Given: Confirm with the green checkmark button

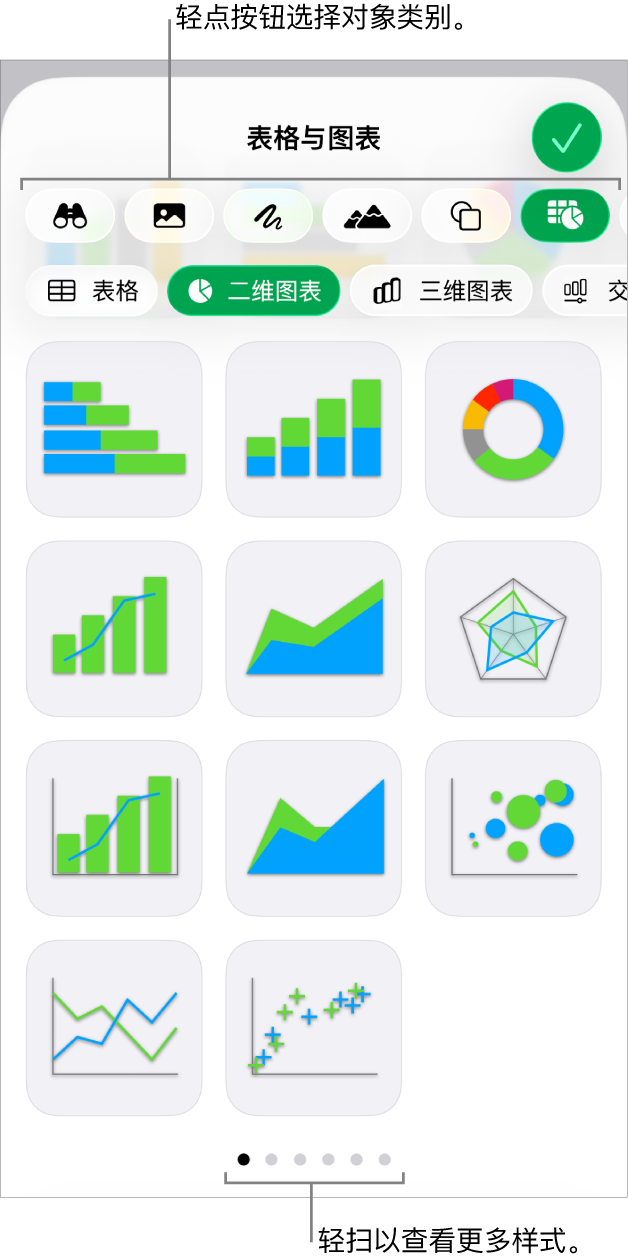Looking at the screenshot, I should coord(567,138).
